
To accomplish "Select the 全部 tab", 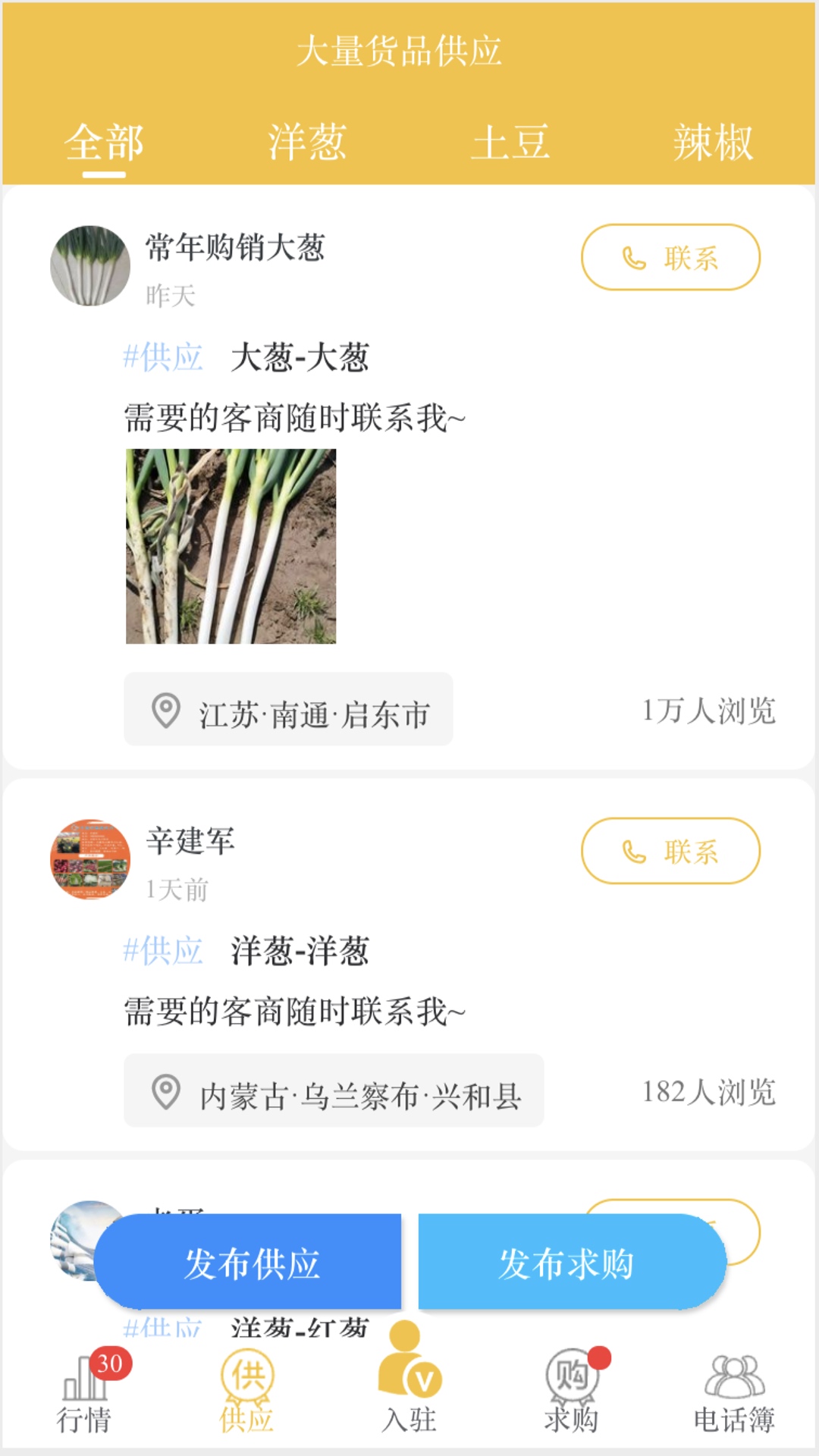I will pyautogui.click(x=105, y=144).
